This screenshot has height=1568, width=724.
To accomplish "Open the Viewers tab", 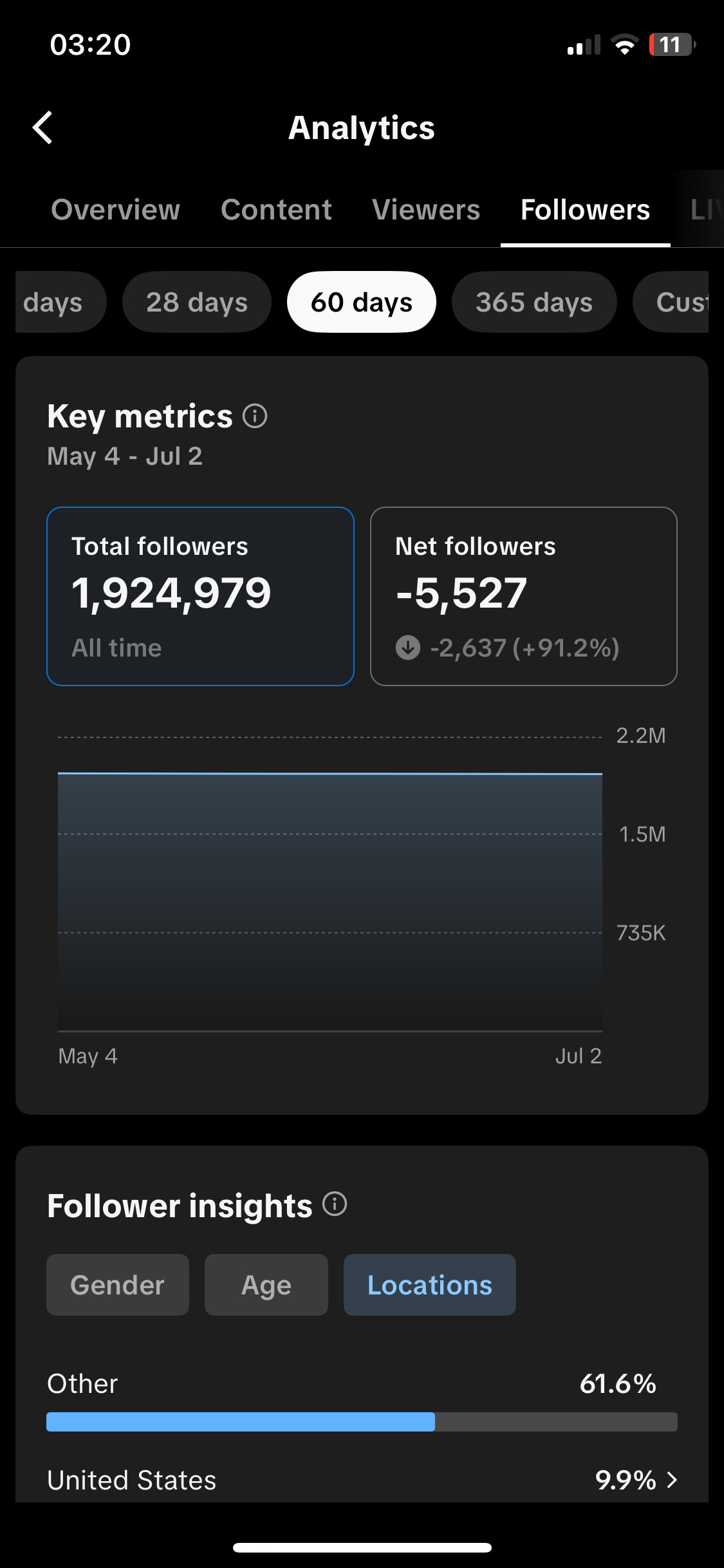I will pos(426,210).
